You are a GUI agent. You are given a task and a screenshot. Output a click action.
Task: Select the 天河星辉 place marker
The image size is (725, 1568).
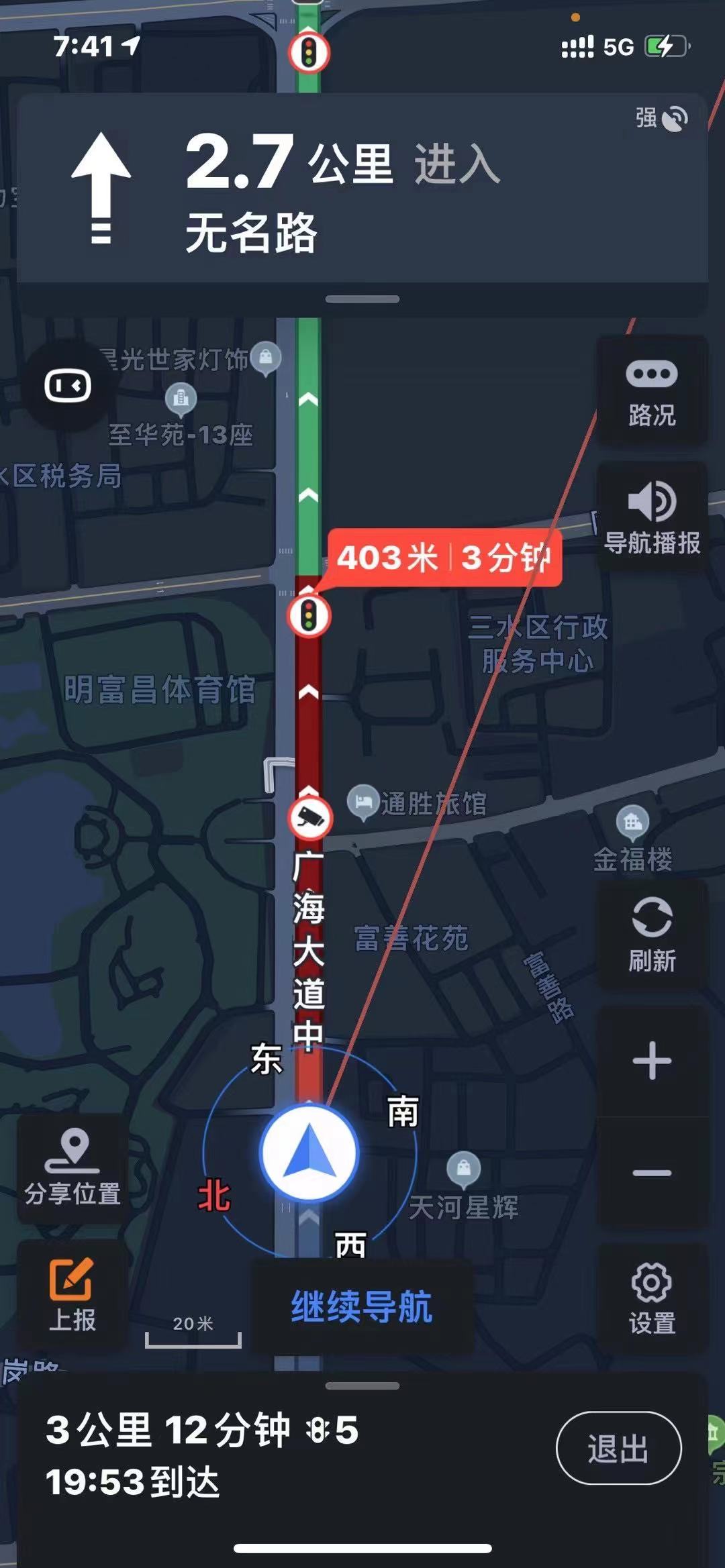coord(464,1167)
